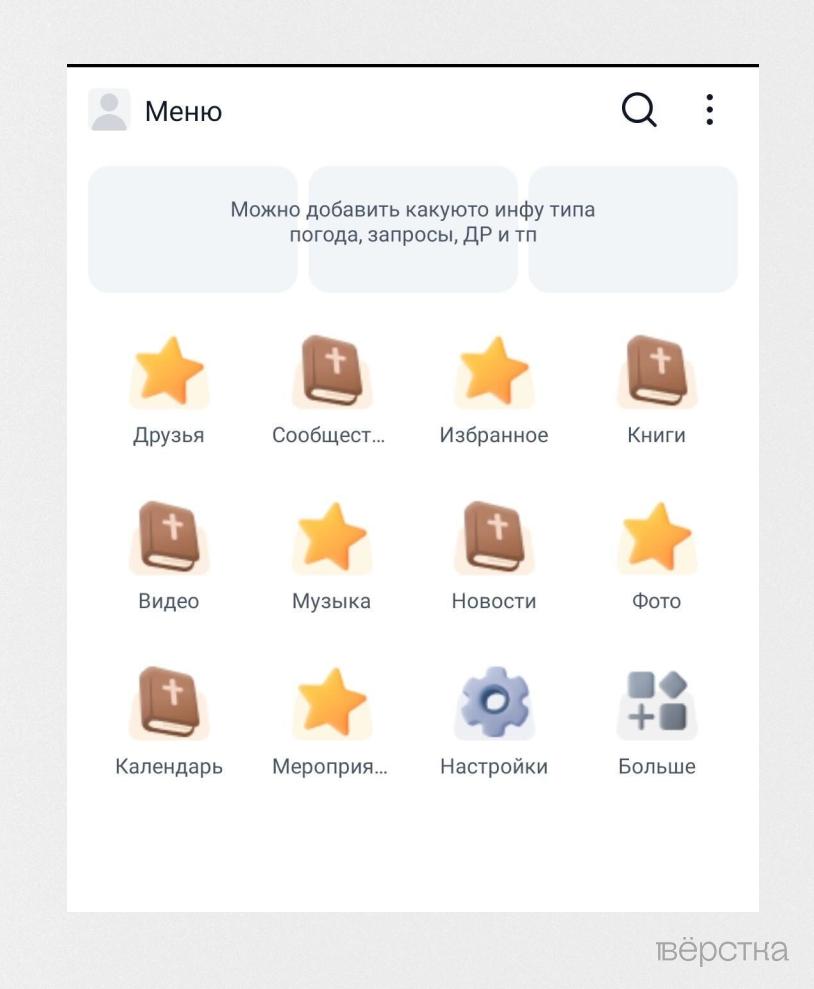The image size is (814, 989).
Task: Tap the profile avatar next to Меню
Action: (109, 110)
